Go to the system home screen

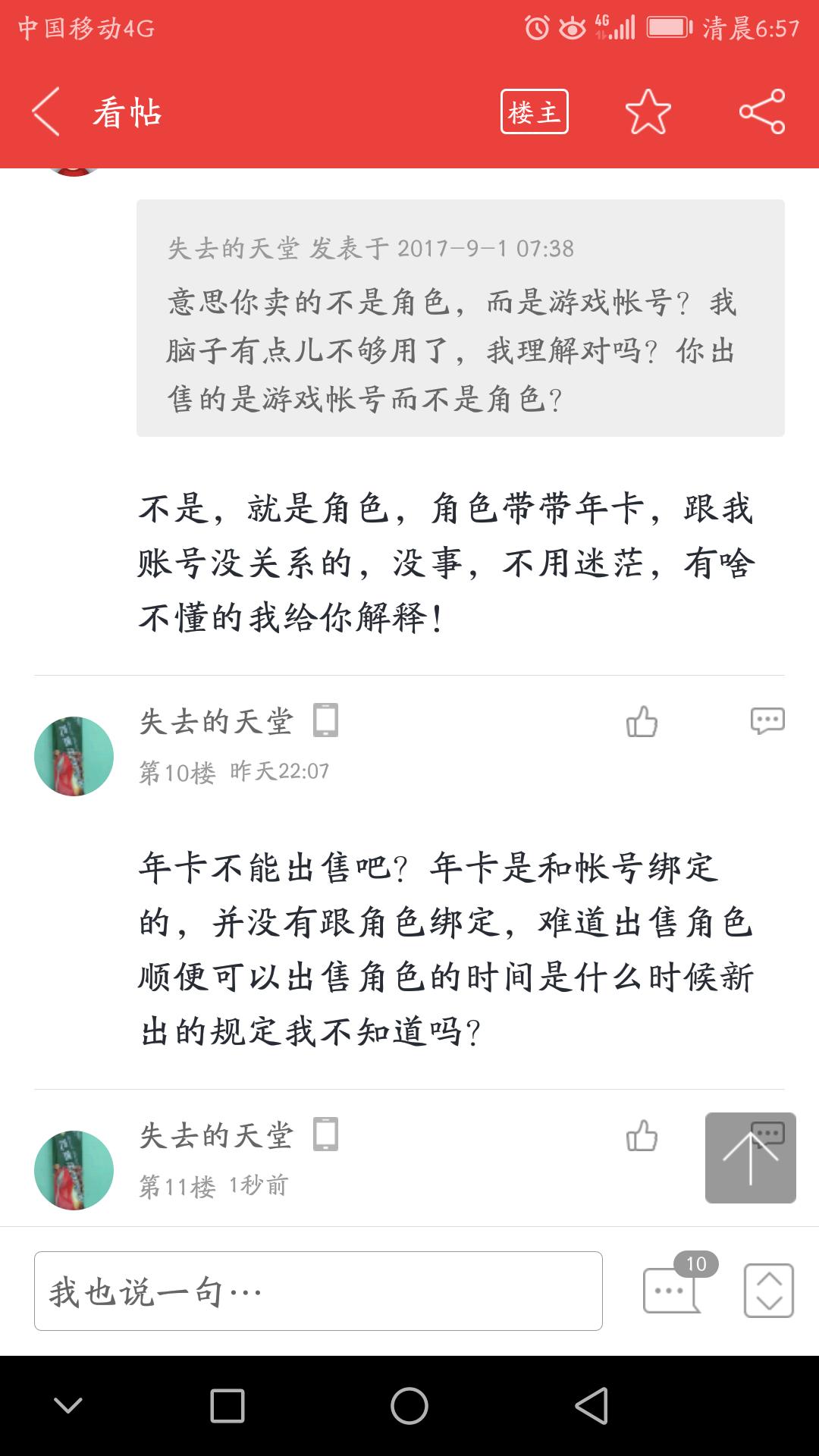(x=409, y=1407)
